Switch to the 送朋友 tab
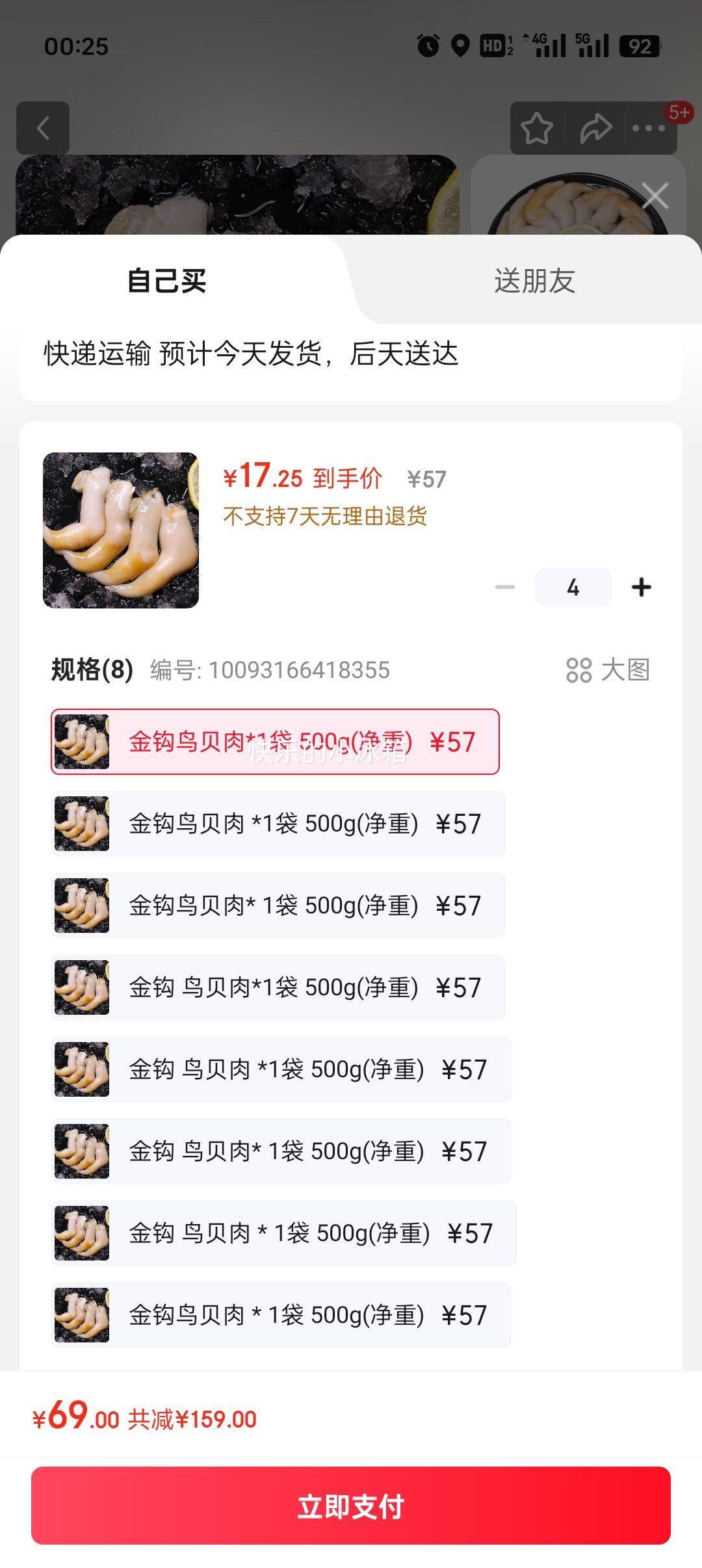Image resolution: width=702 pixels, height=1568 pixels. 534,281
